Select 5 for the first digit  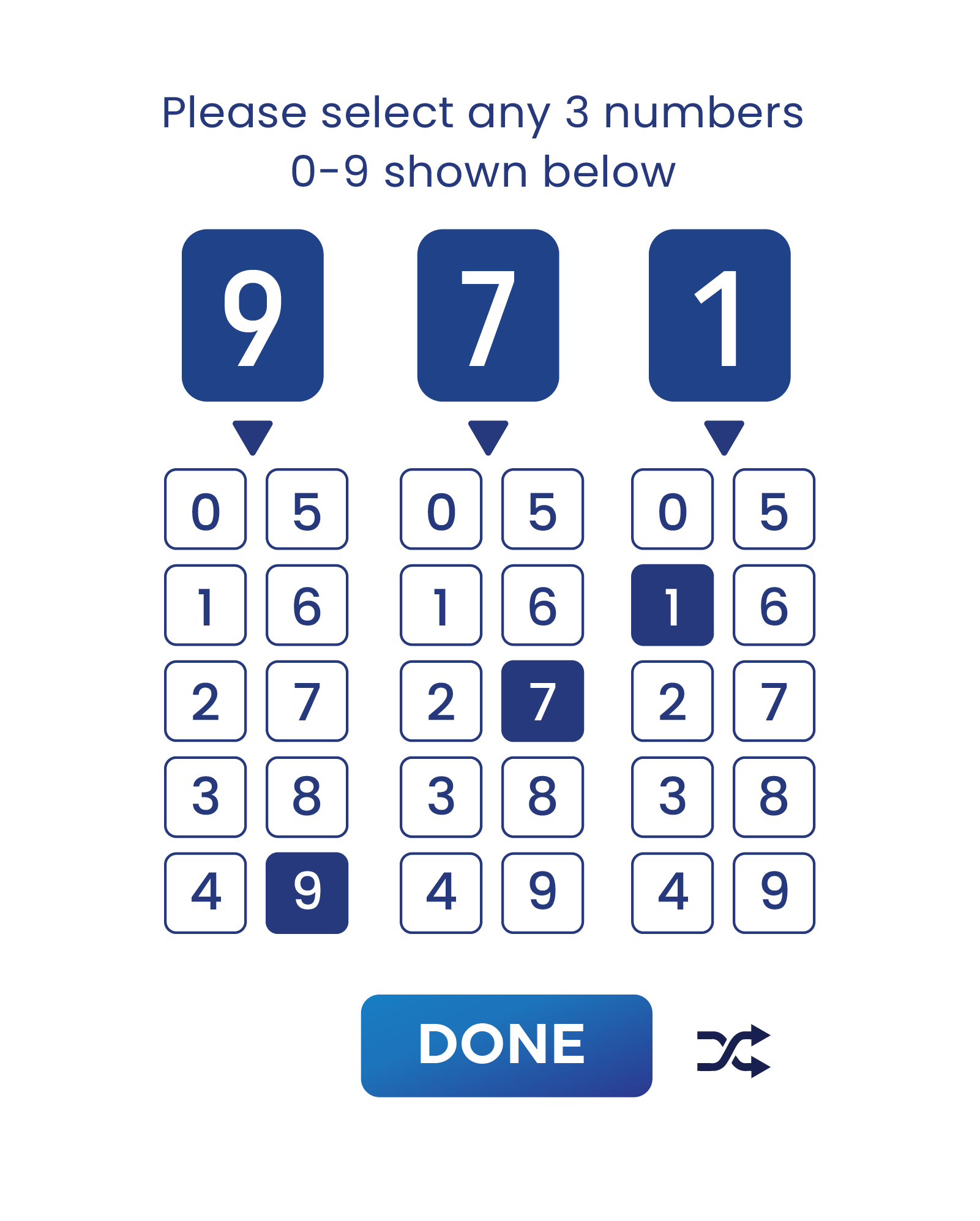[x=307, y=509]
